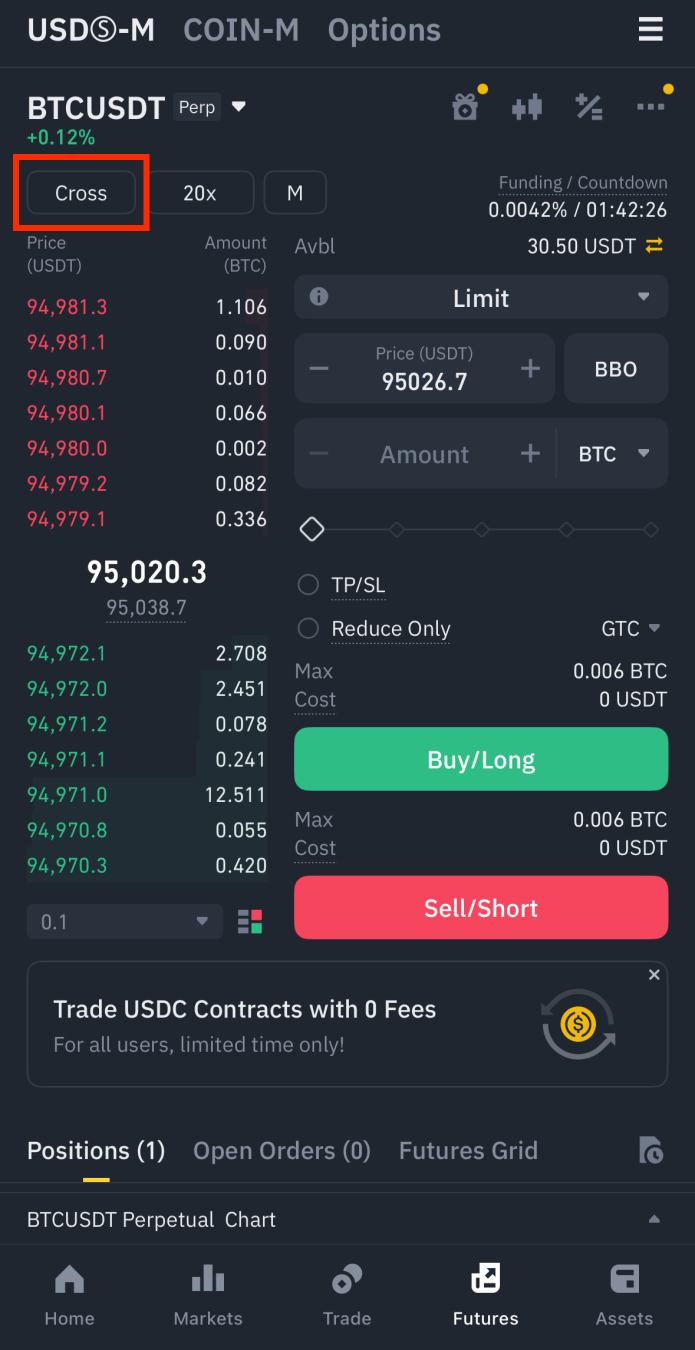Screen dimensions: 695x1350
Task: Switch to the COIN-M tab
Action: (241, 30)
